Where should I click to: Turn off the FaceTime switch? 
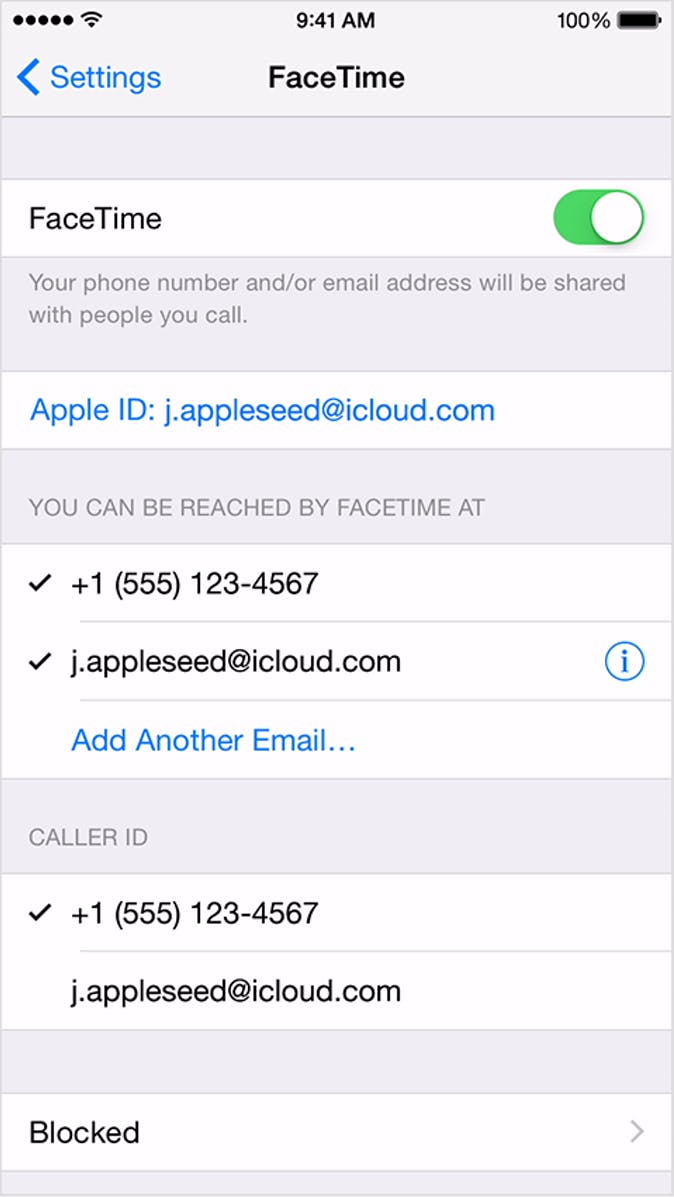point(598,218)
